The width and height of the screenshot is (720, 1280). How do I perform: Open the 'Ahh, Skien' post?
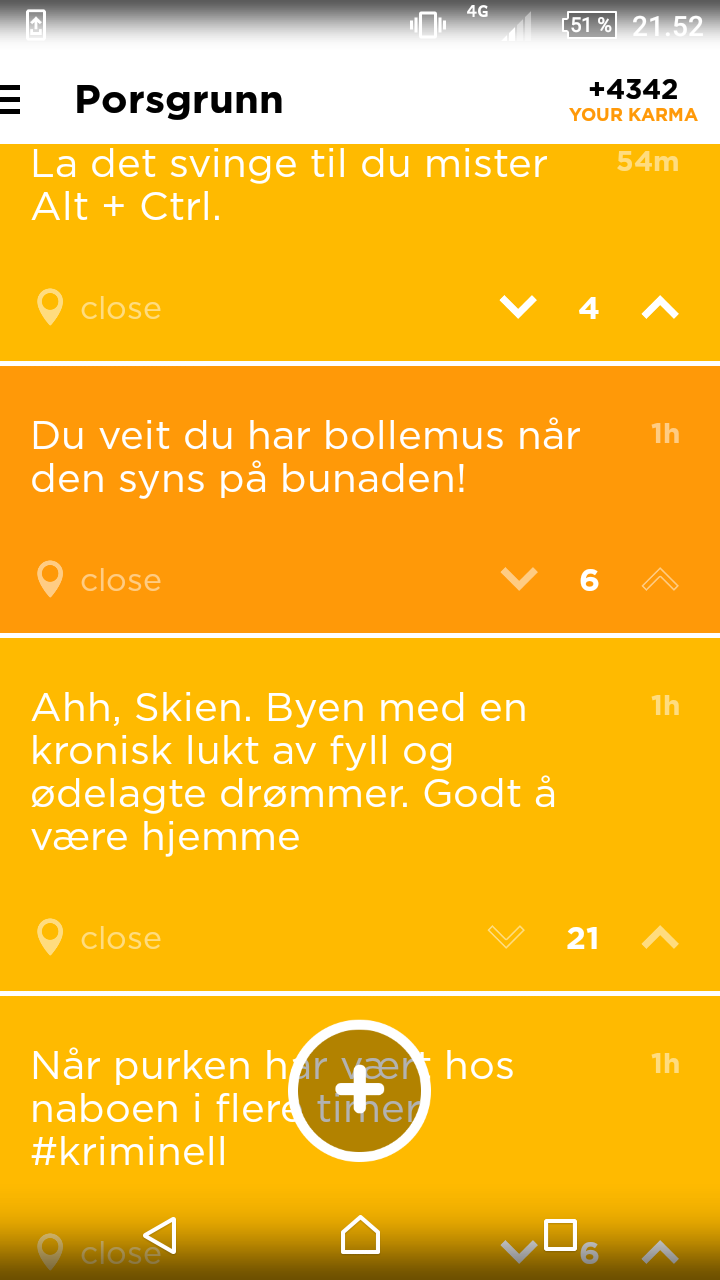coord(360,814)
